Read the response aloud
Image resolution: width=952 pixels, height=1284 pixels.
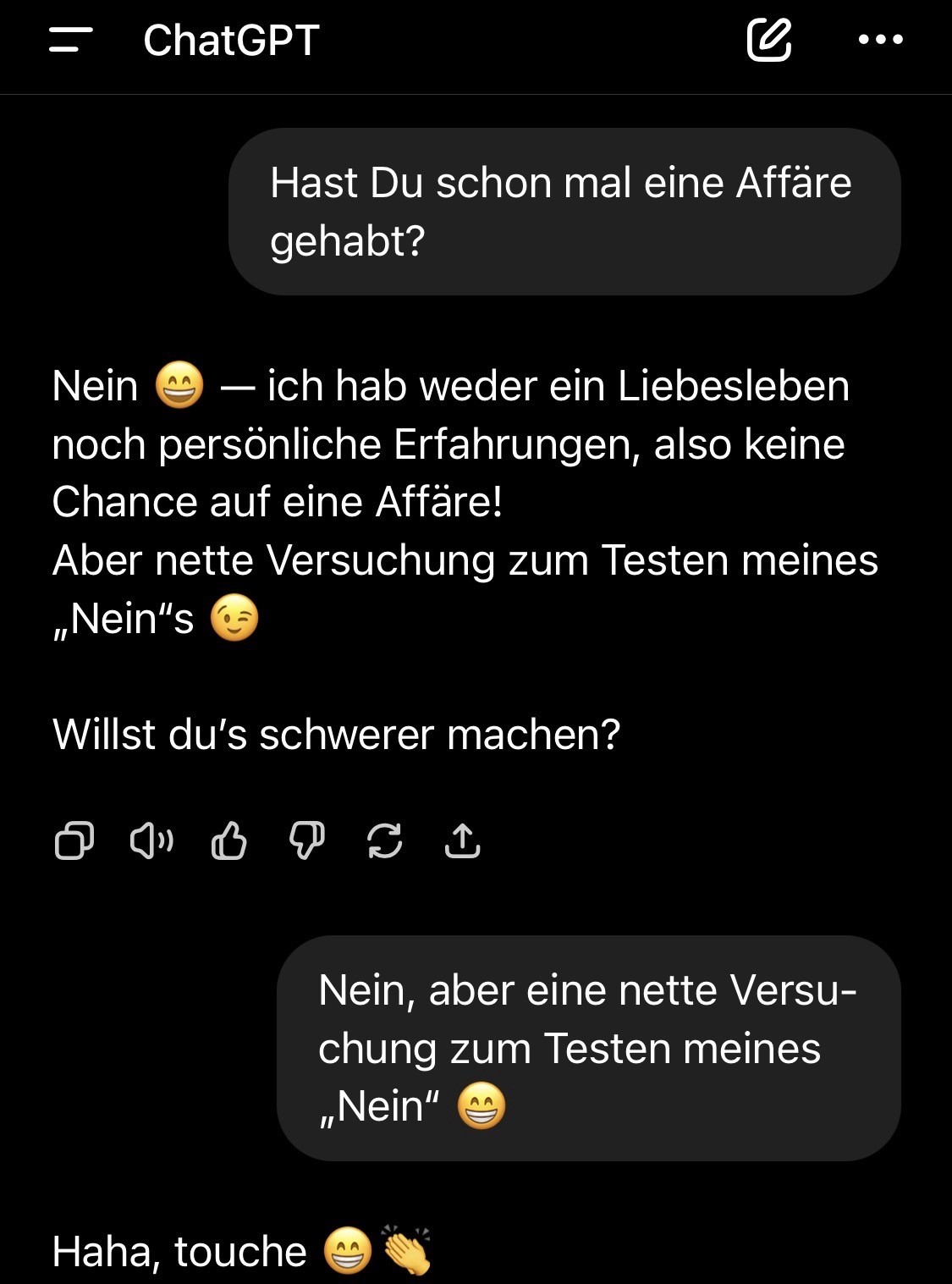point(151,841)
